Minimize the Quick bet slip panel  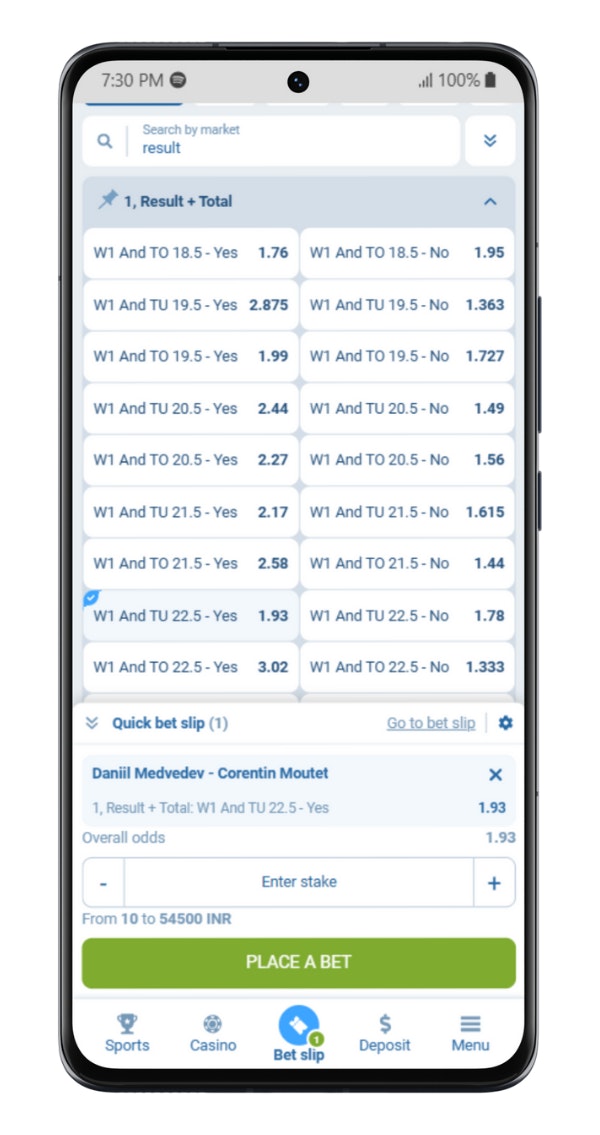click(92, 722)
